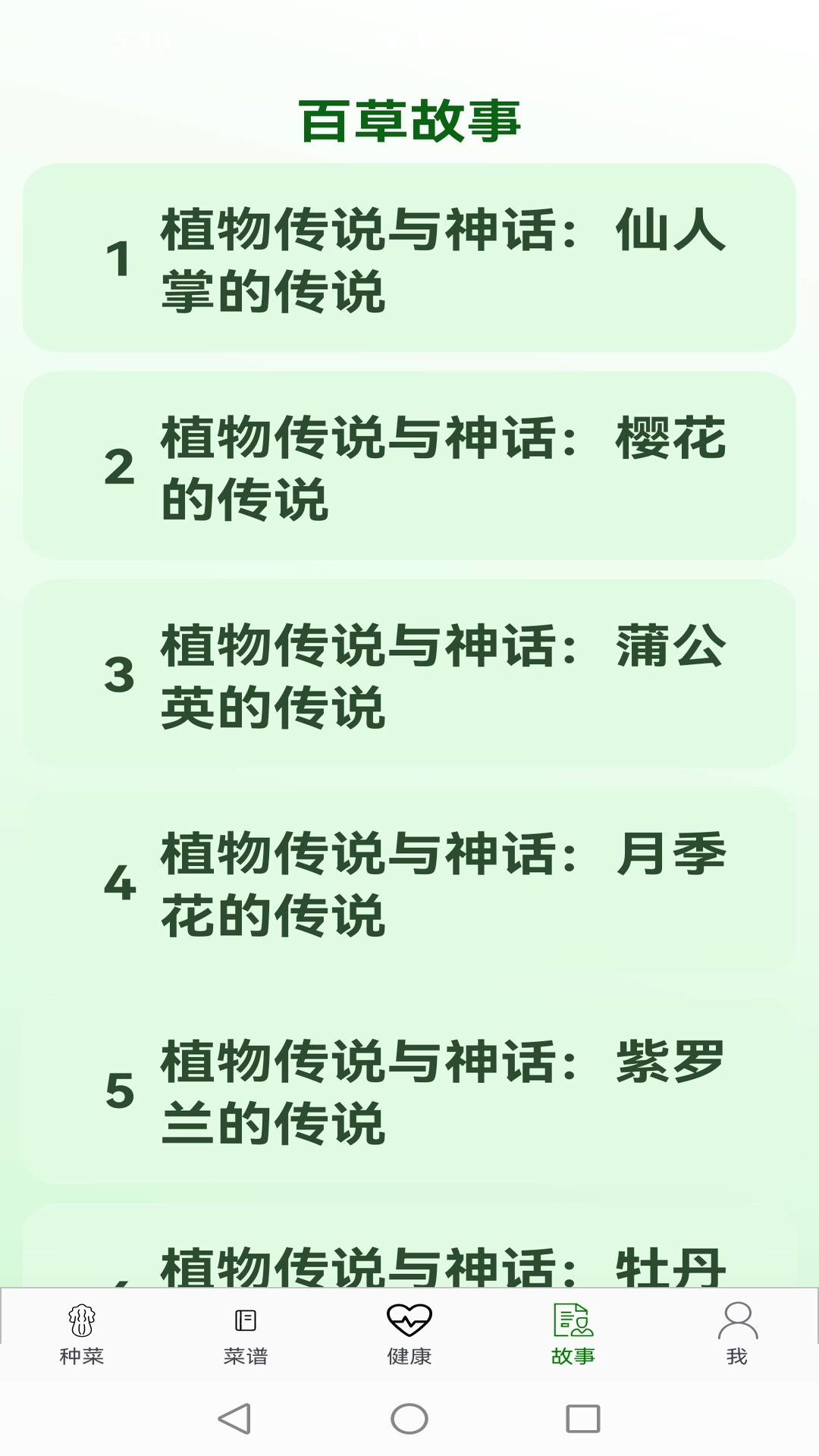Open the cherry blossom legend story

point(409,466)
